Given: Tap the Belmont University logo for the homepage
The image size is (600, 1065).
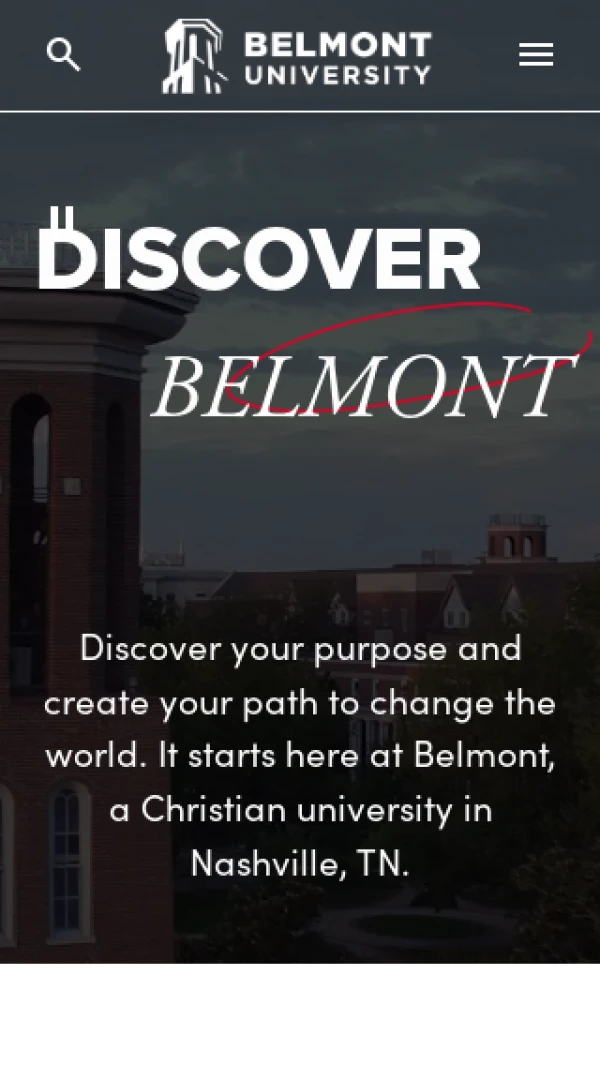Looking at the screenshot, I should (x=297, y=57).
